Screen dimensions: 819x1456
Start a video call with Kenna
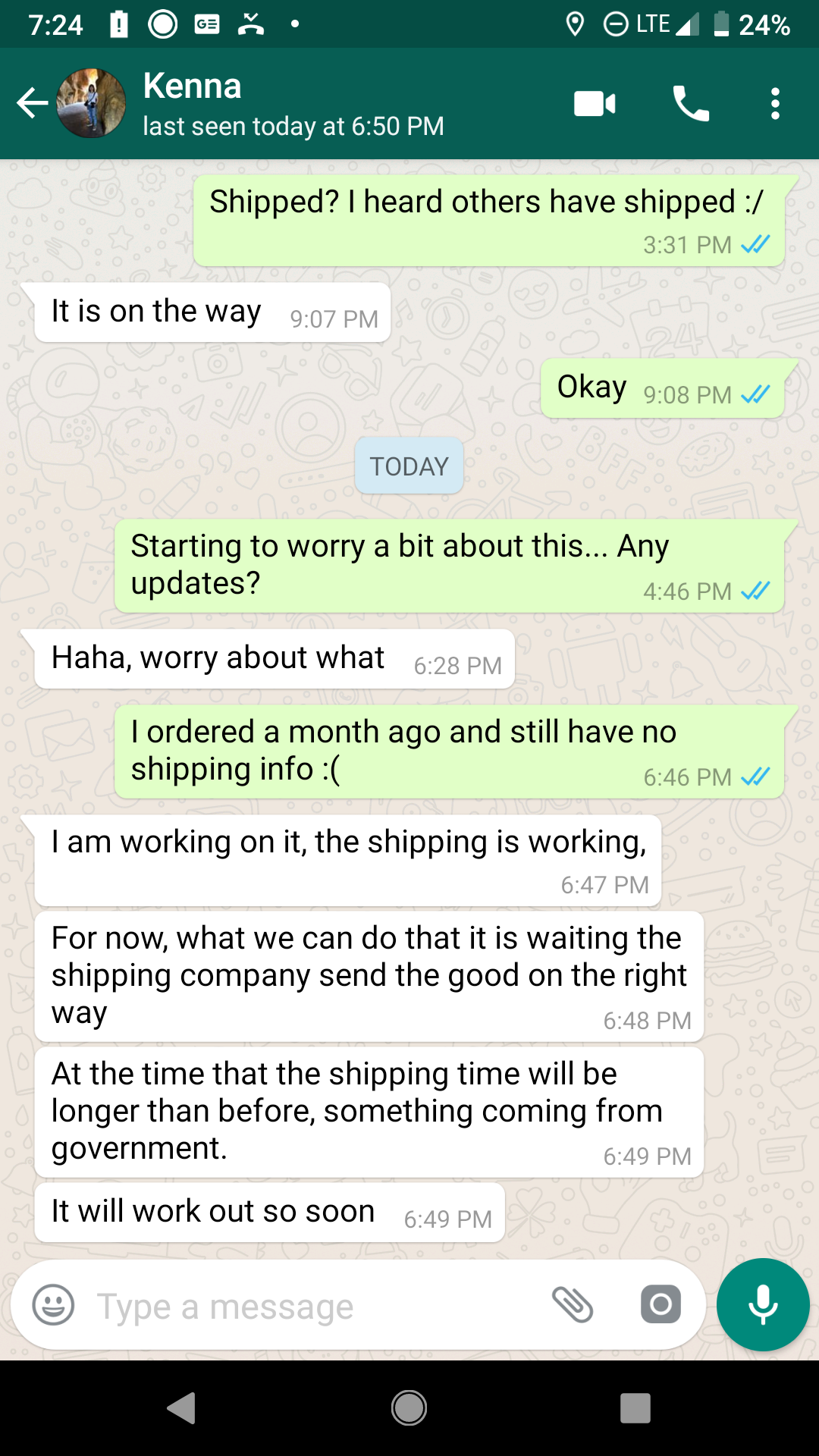pyautogui.click(x=595, y=104)
